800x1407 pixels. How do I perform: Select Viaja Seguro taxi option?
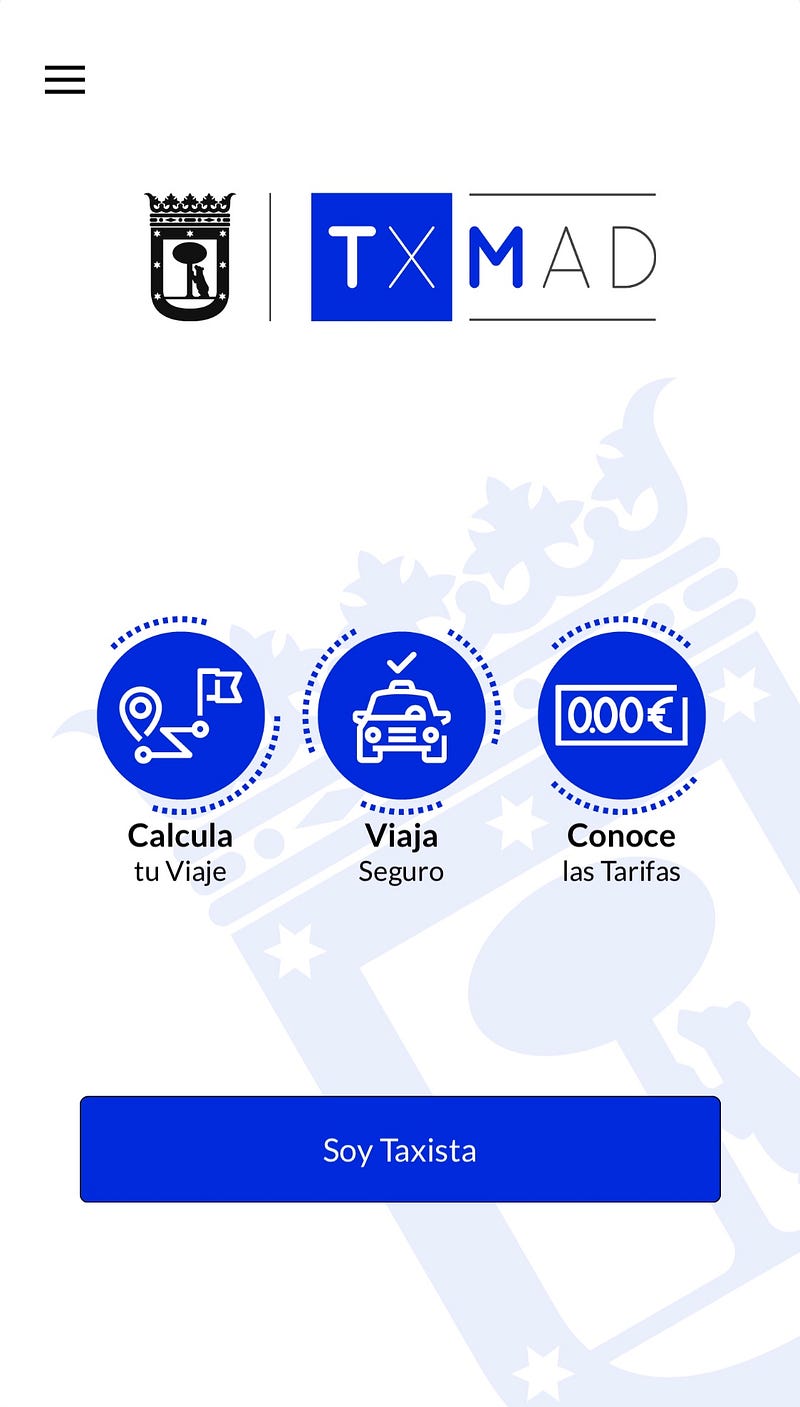click(x=401, y=715)
